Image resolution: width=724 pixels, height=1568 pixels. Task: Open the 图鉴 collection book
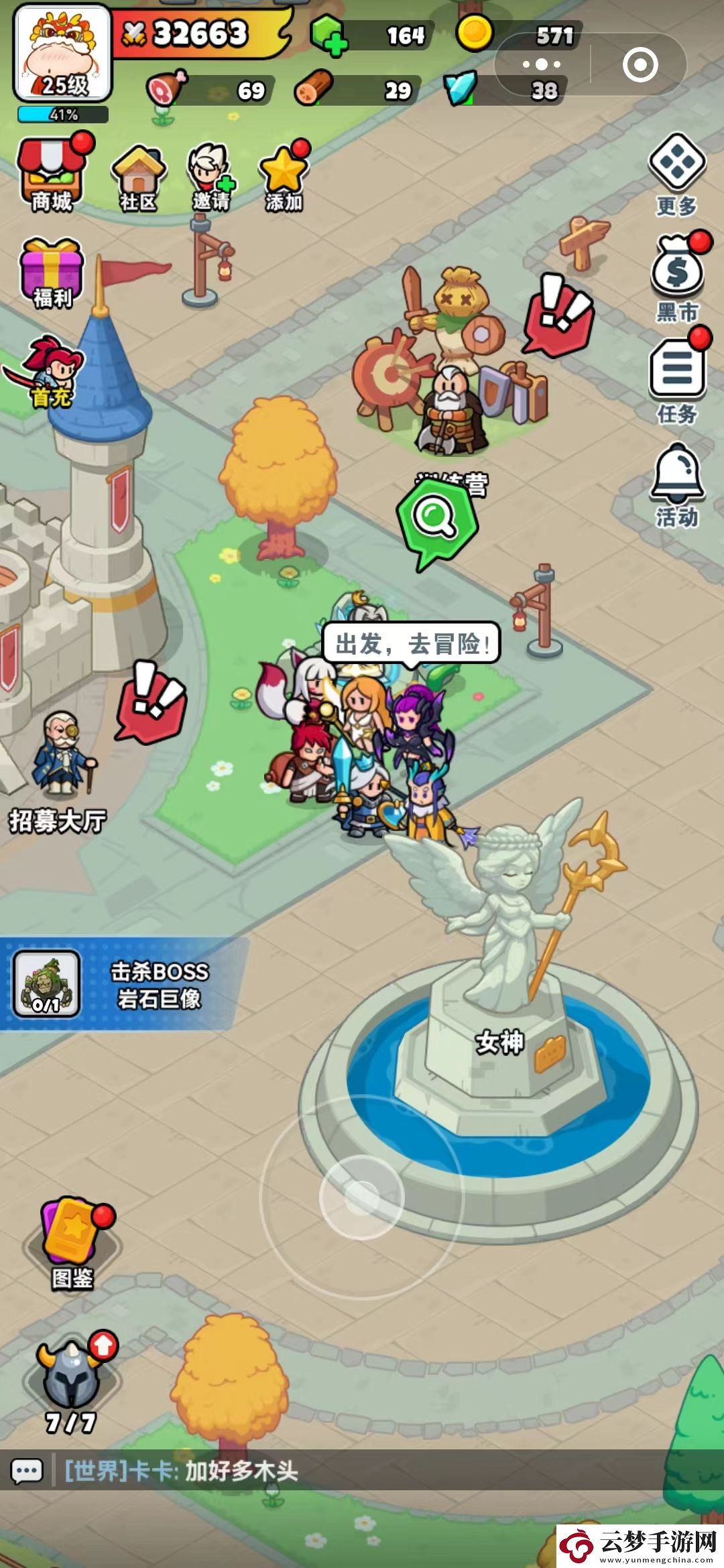(x=72, y=1244)
